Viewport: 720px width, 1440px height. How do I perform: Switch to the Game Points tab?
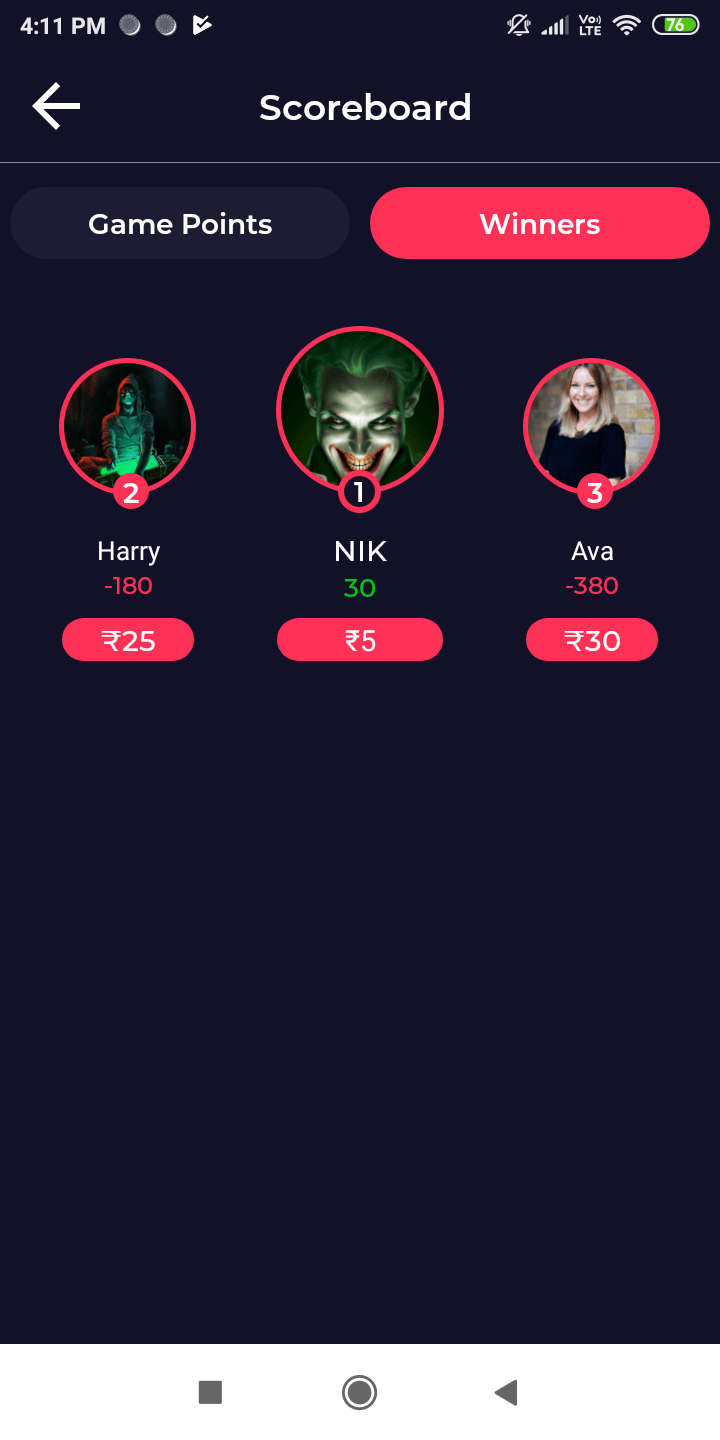tap(180, 224)
